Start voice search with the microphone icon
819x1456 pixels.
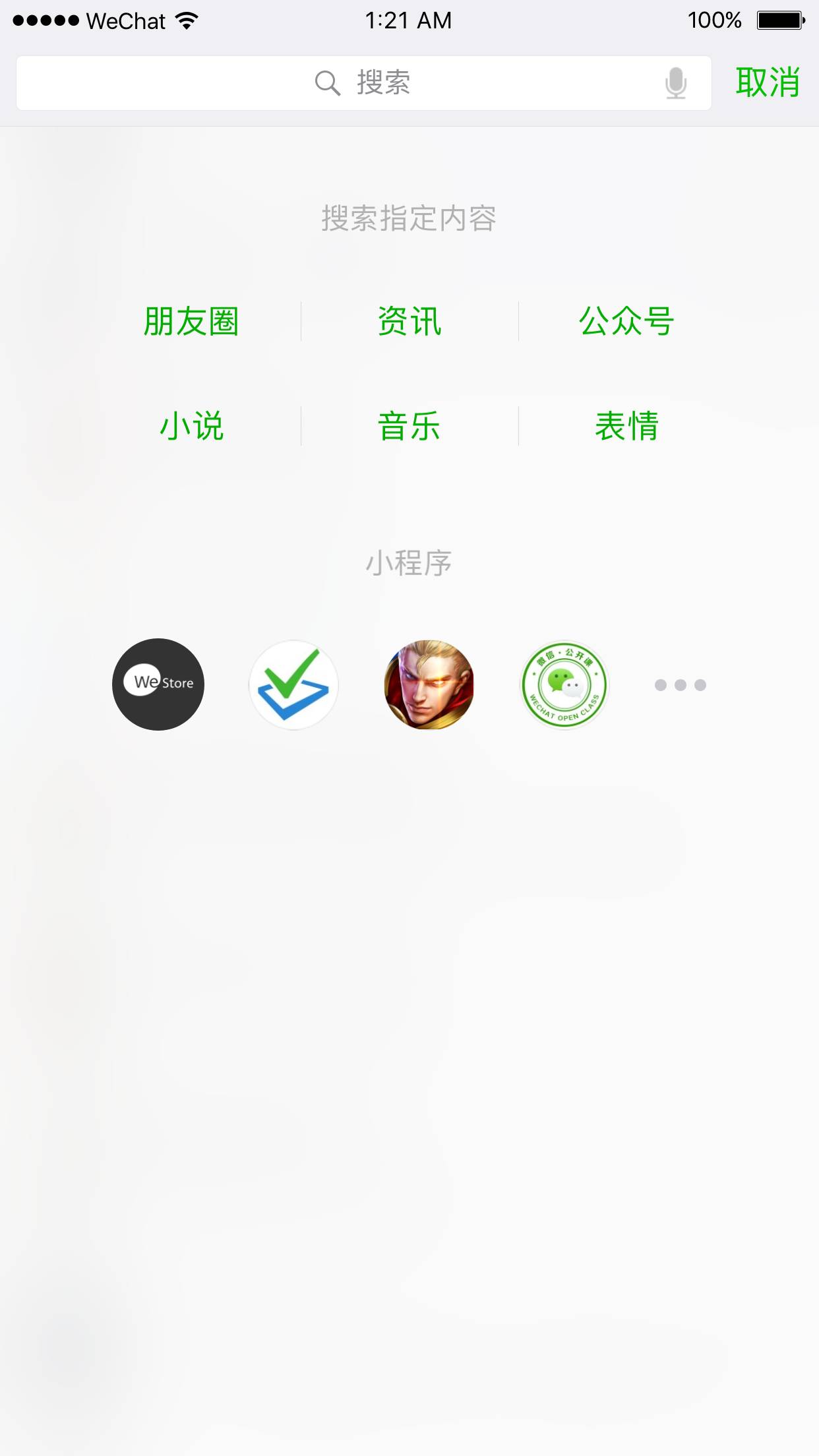click(675, 83)
